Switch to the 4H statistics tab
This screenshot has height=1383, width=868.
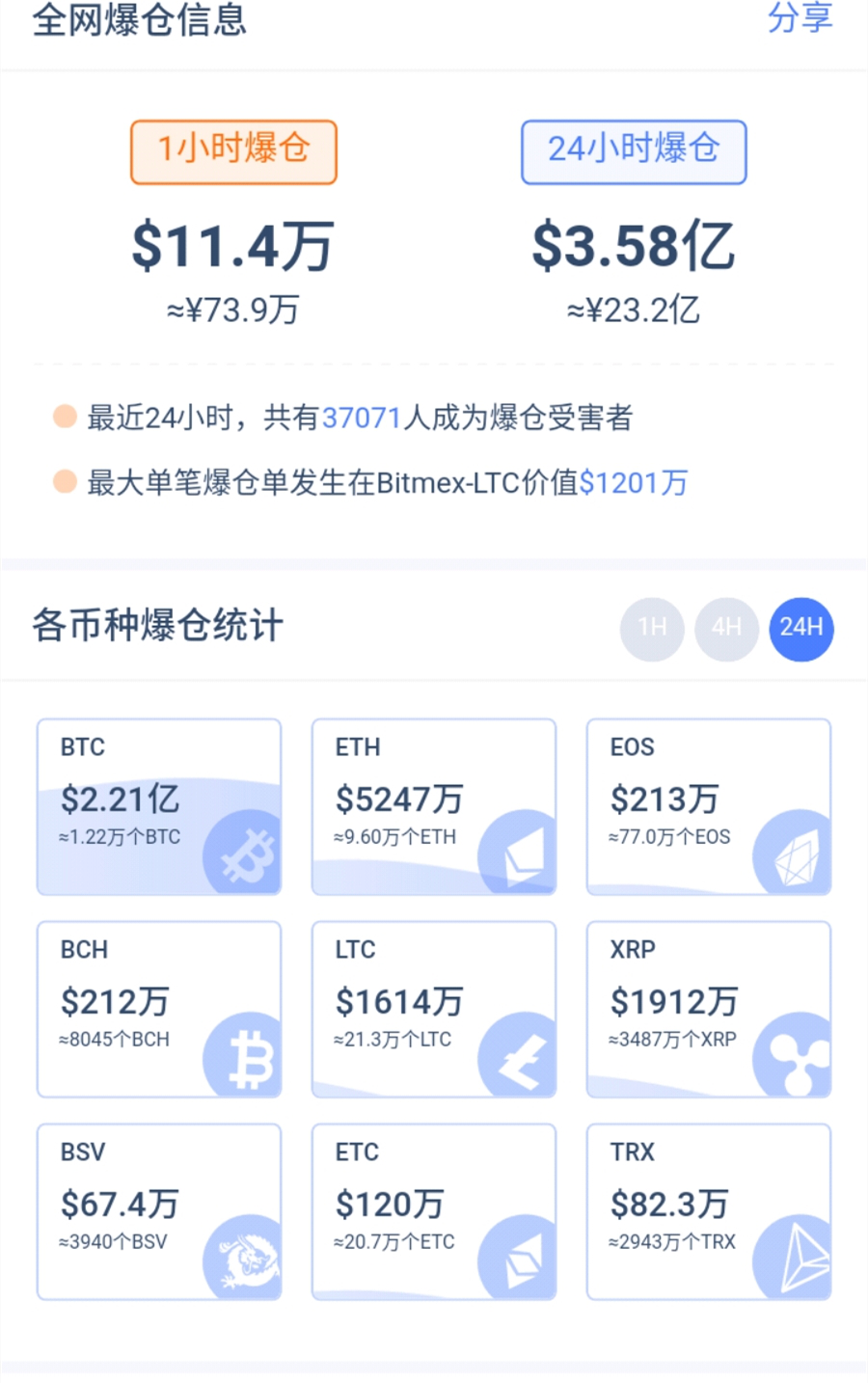[726, 629]
